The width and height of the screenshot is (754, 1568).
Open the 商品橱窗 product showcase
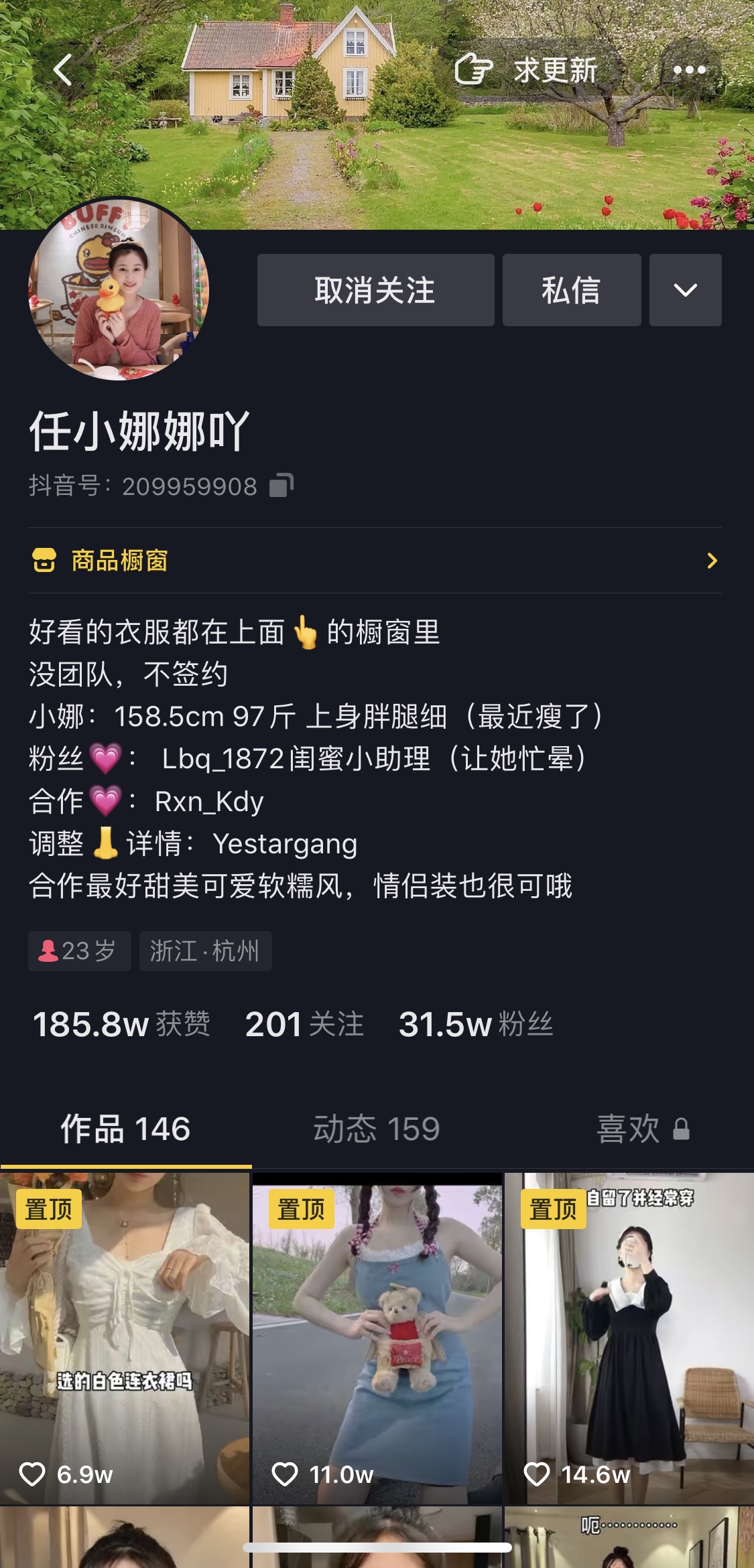pos(375,561)
